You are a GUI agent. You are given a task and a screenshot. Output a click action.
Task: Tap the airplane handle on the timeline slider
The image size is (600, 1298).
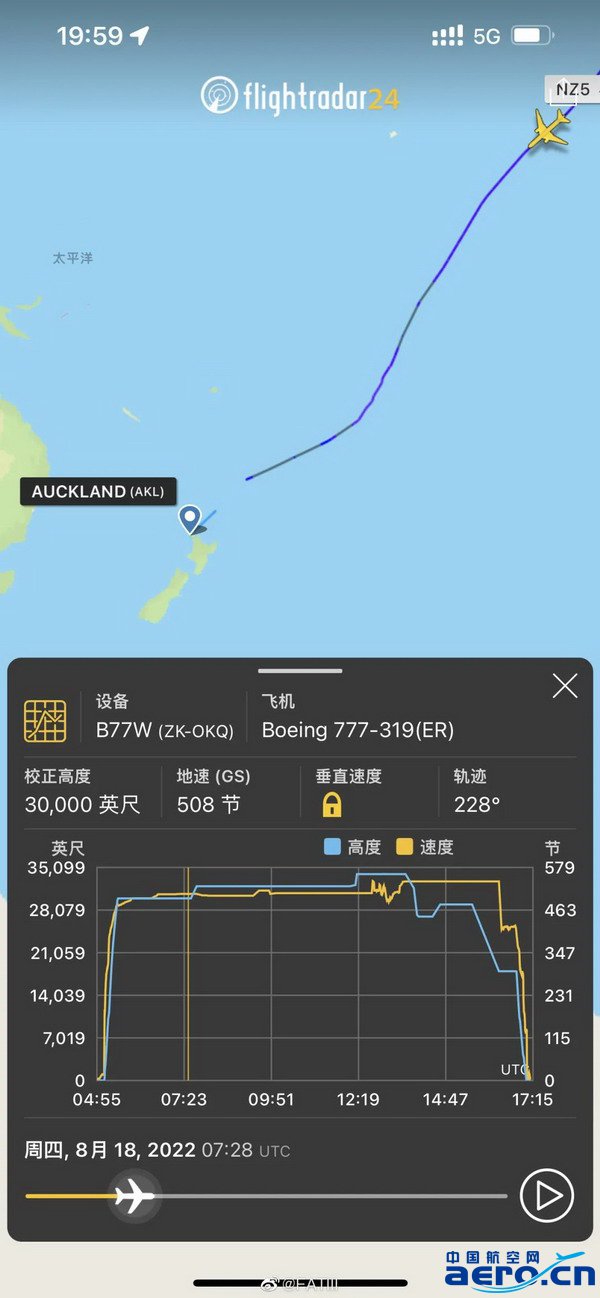134,1195
